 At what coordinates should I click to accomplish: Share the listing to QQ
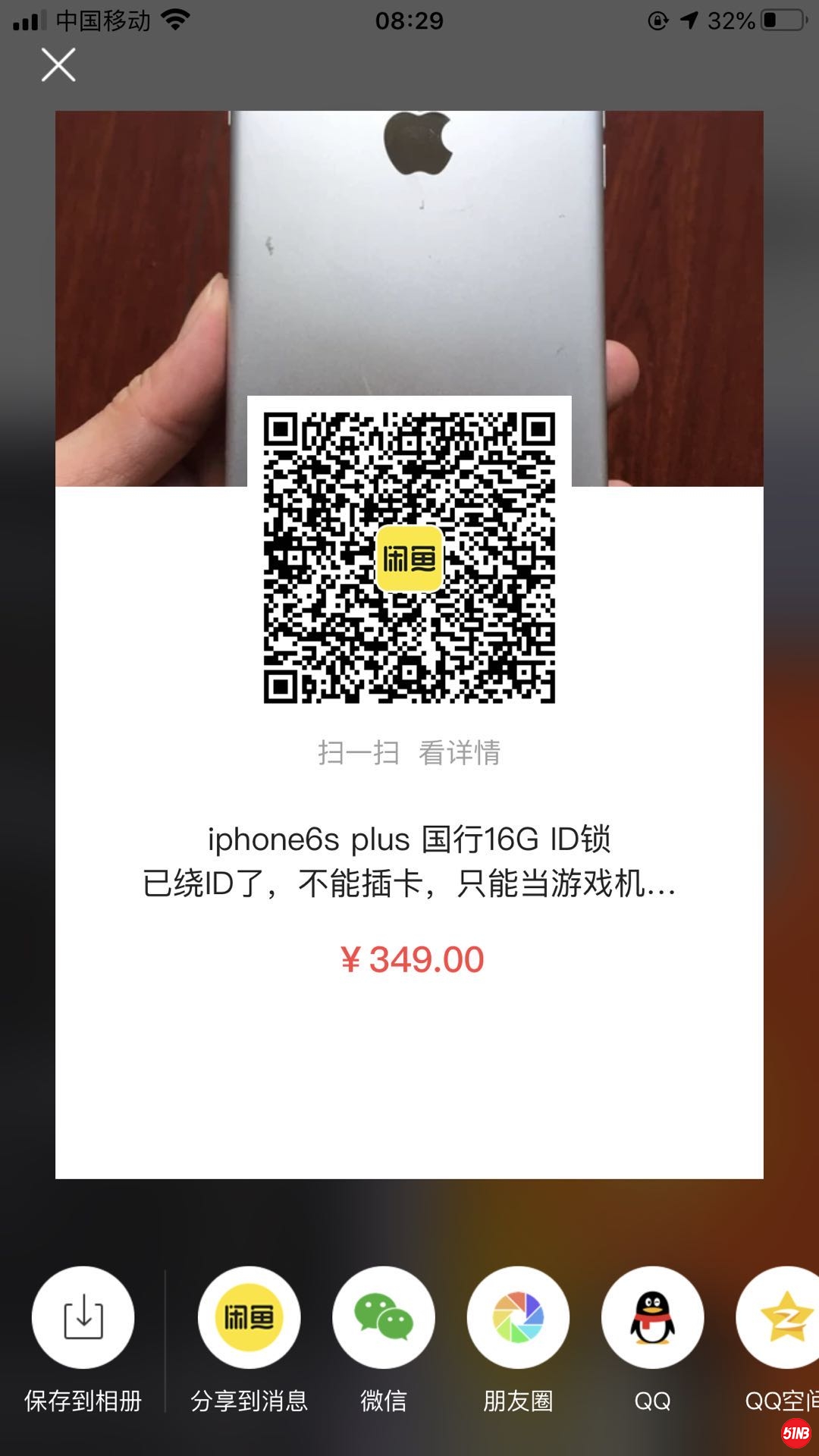652,1318
